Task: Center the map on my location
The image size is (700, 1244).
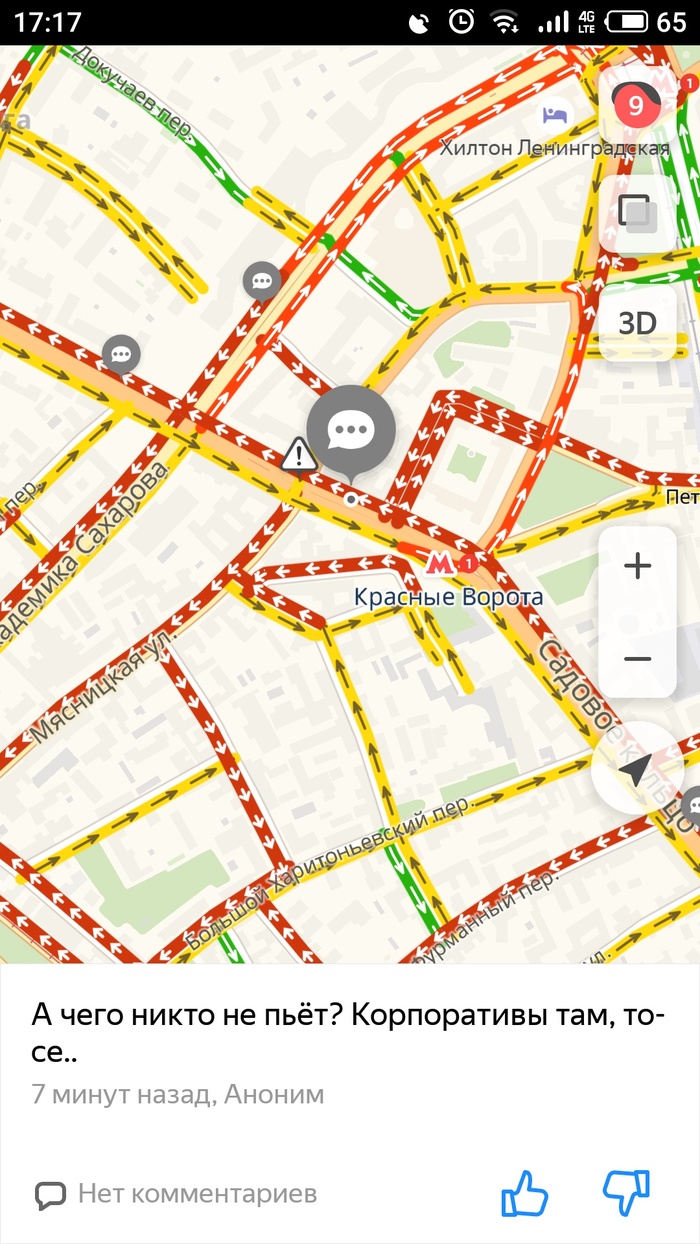Action: 637,769
